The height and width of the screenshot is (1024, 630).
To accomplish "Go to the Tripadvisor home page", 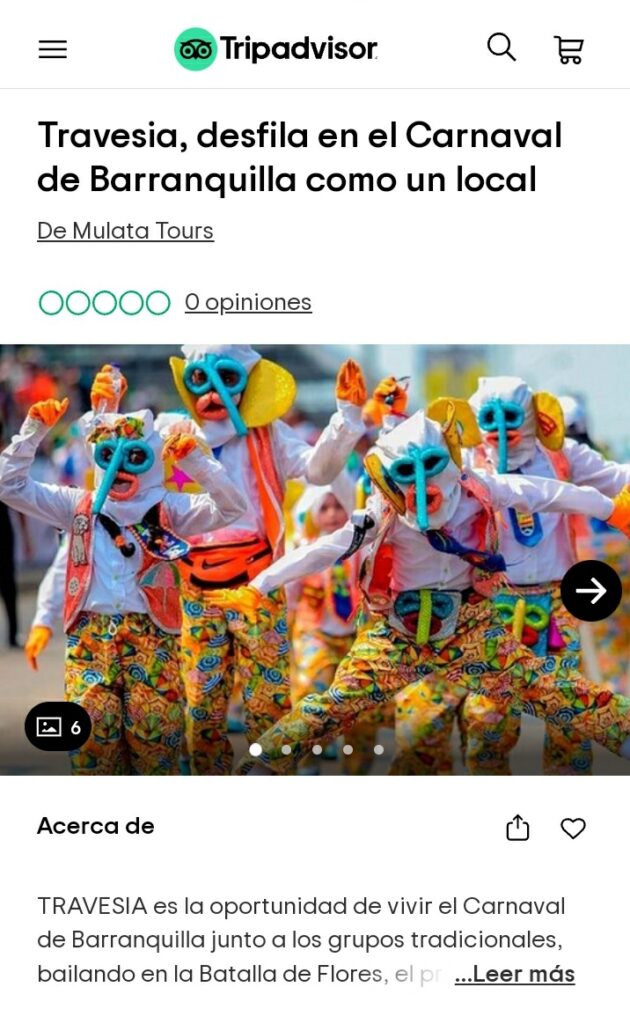I will coord(276,49).
